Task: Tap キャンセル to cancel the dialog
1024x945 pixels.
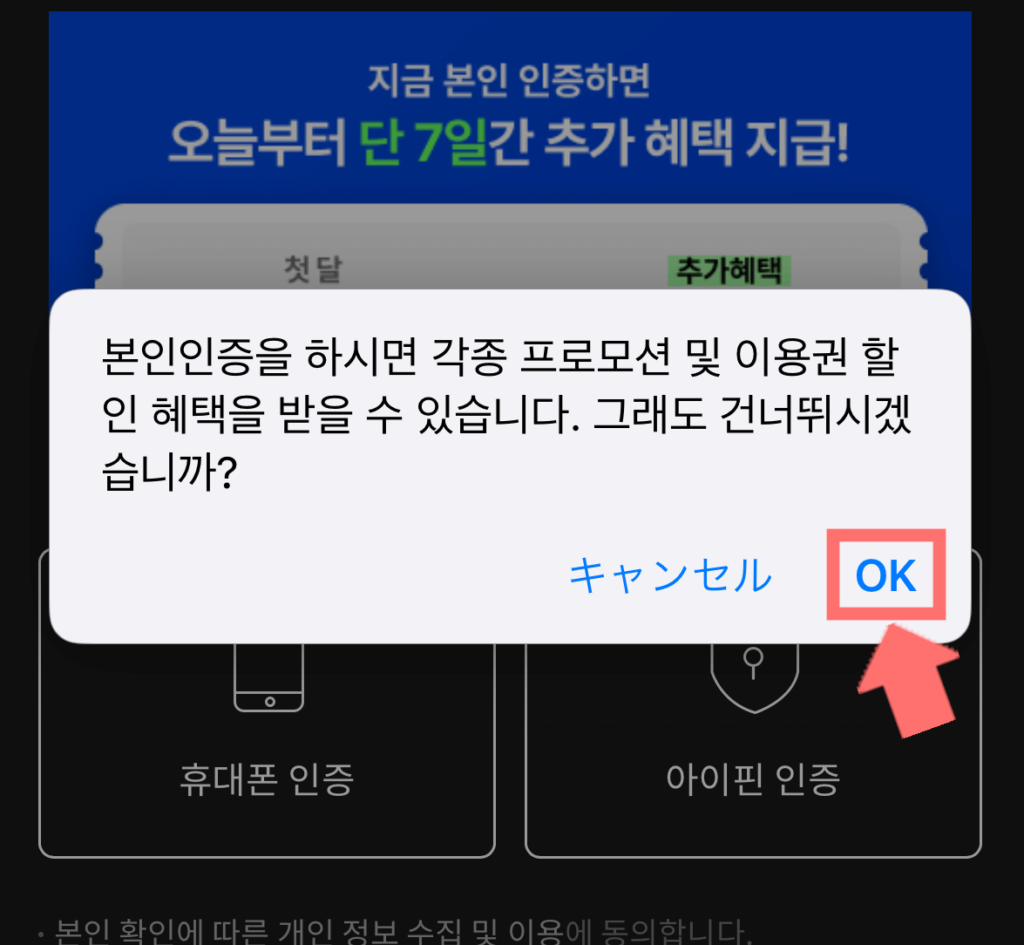Action: [x=670, y=576]
